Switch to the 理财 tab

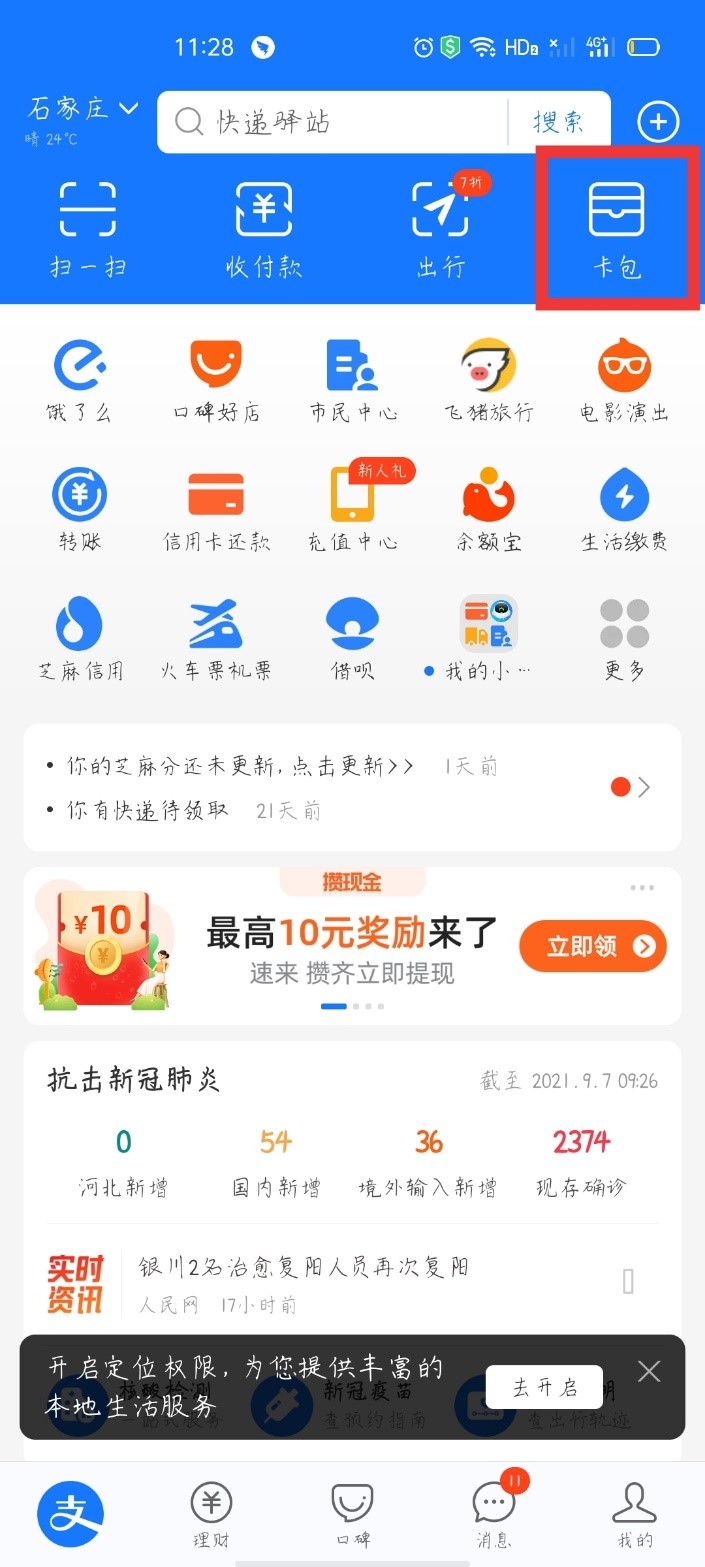point(211,1514)
